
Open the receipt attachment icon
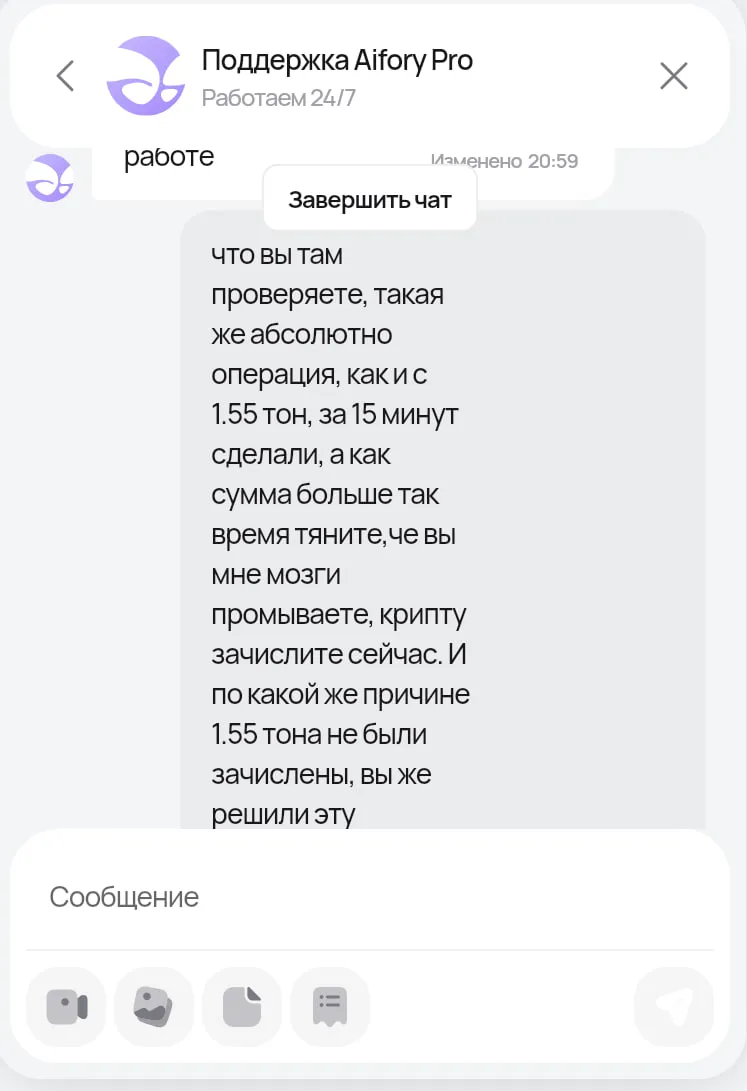pyautogui.click(x=330, y=1006)
